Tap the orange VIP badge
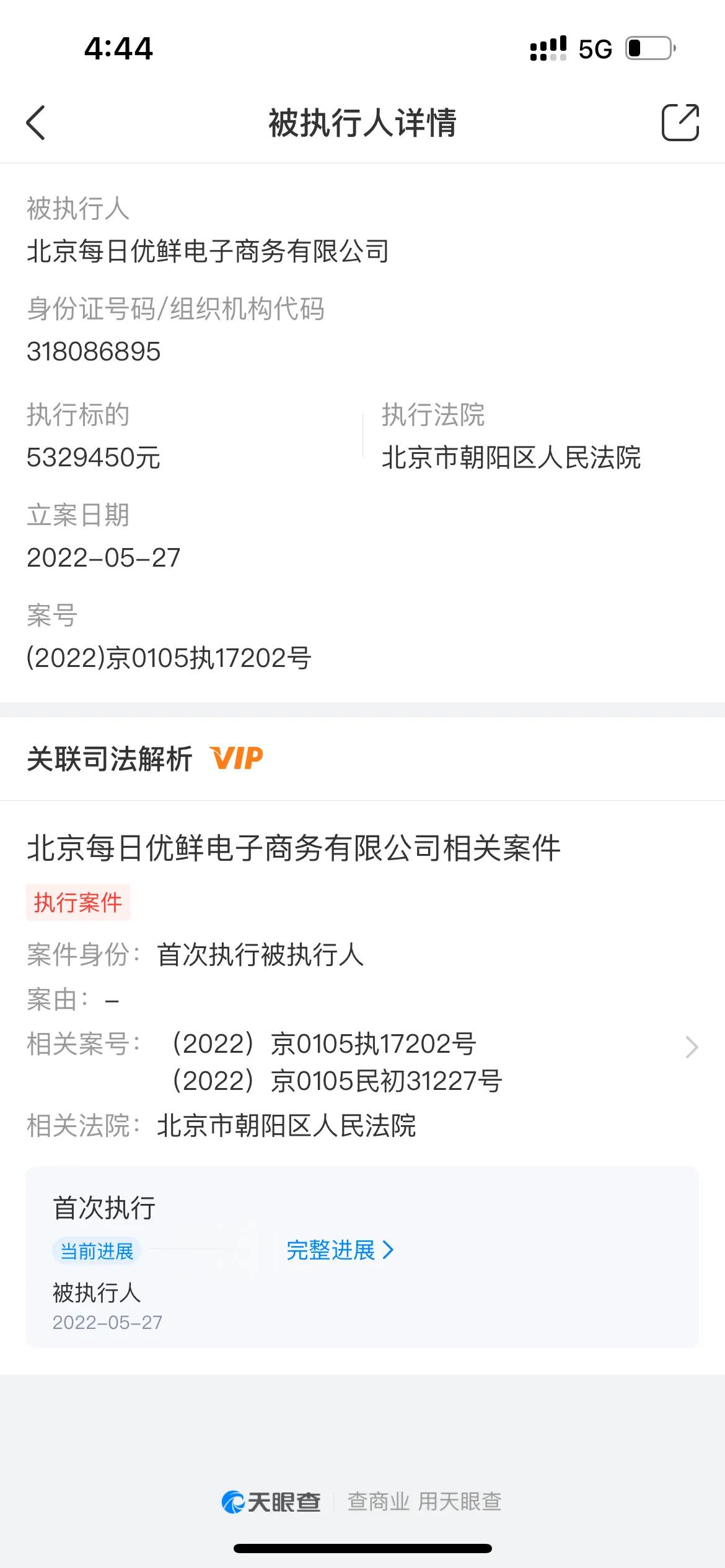 (235, 757)
